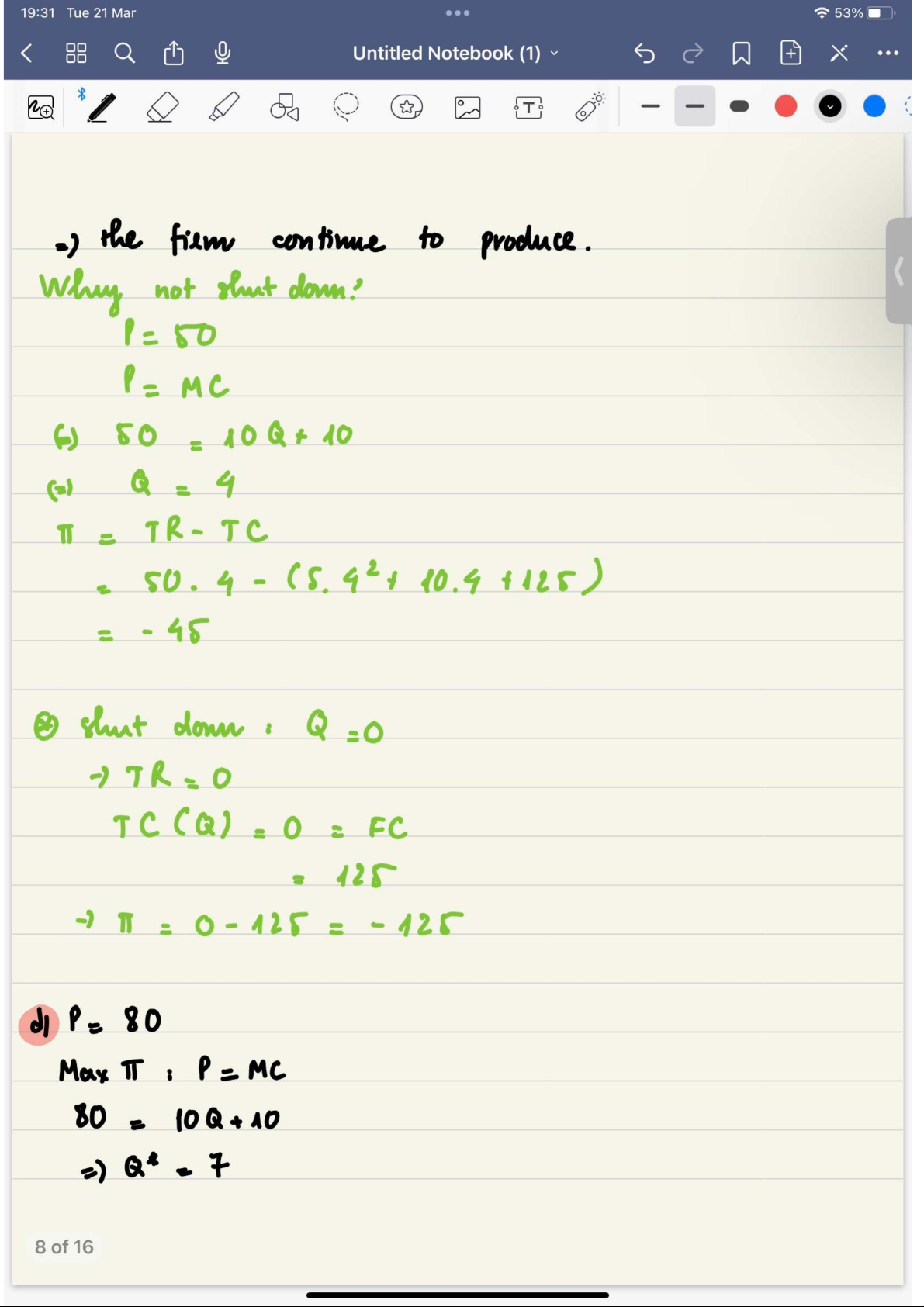The height and width of the screenshot is (1307, 924).
Task: Open the Untitled Notebook (1) title dropdown
Action: [x=455, y=53]
